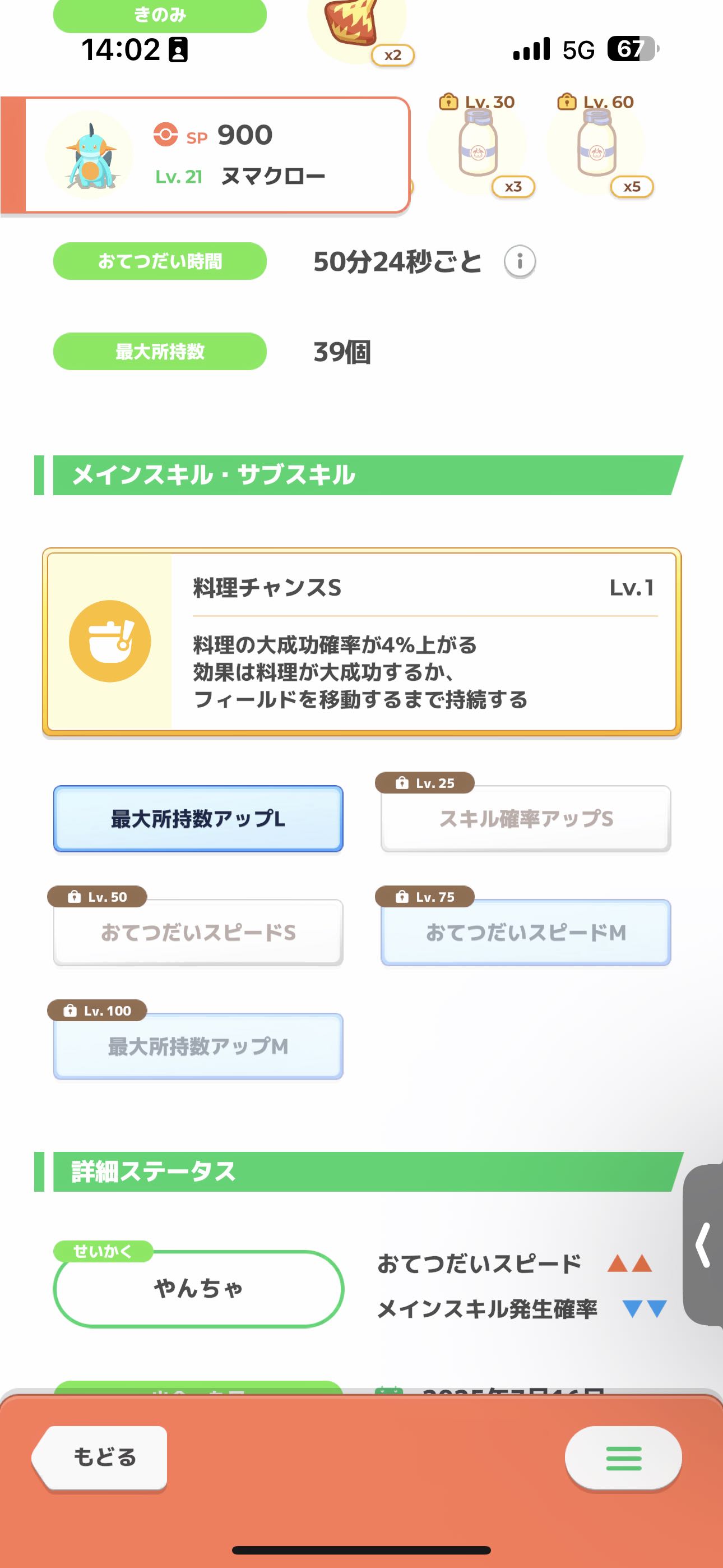Go back with the もどる button

click(x=100, y=1458)
